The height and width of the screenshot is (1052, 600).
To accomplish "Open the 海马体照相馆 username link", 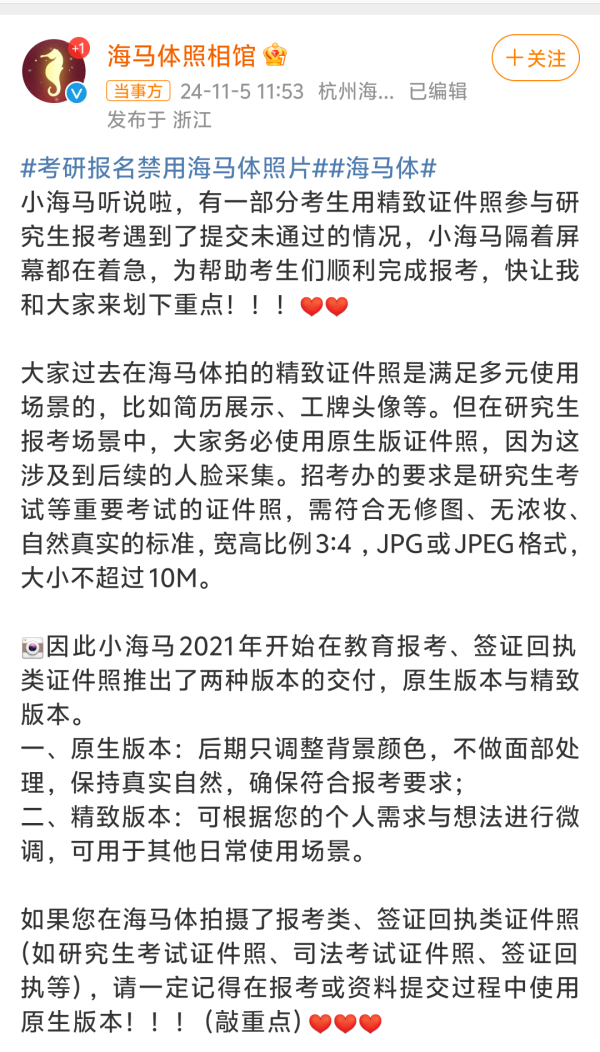I will (181, 55).
